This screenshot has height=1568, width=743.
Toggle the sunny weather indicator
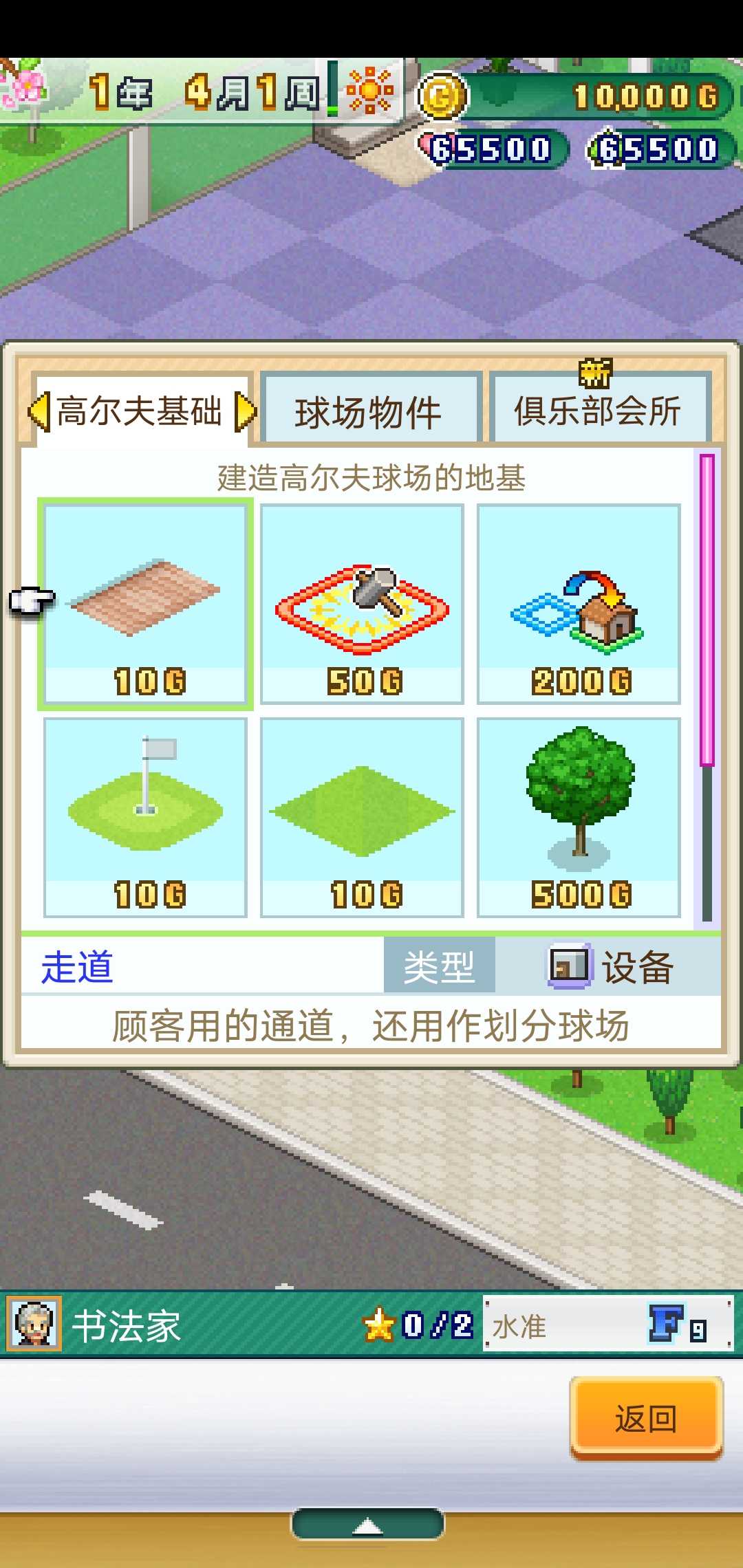(x=369, y=91)
